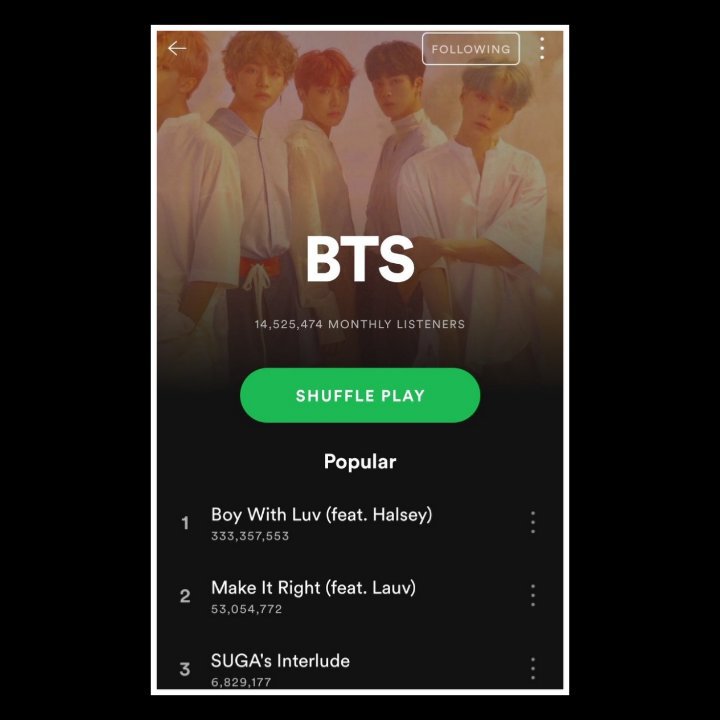Open options for Boy With Luv
The height and width of the screenshot is (720, 720).
pos(532,522)
